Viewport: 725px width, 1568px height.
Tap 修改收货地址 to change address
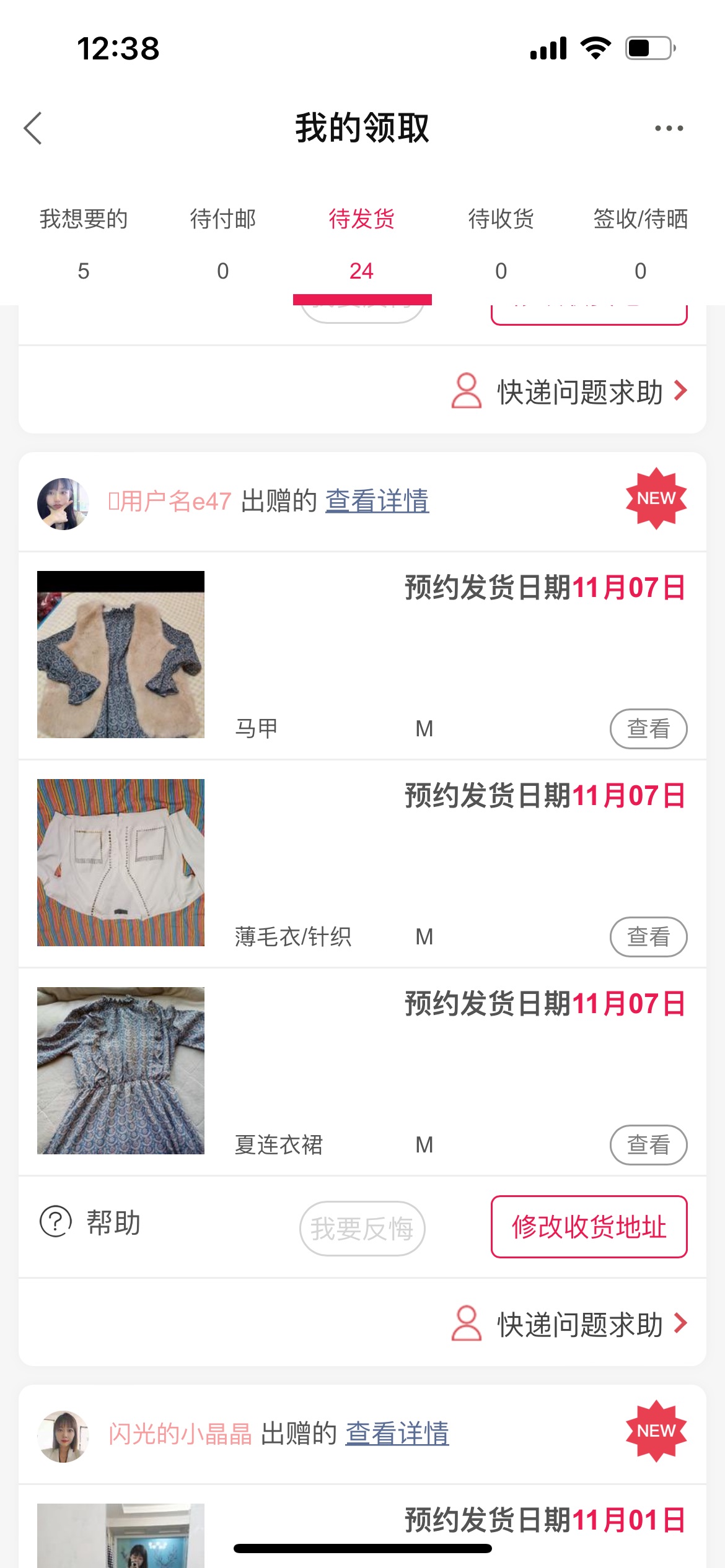(x=589, y=1227)
